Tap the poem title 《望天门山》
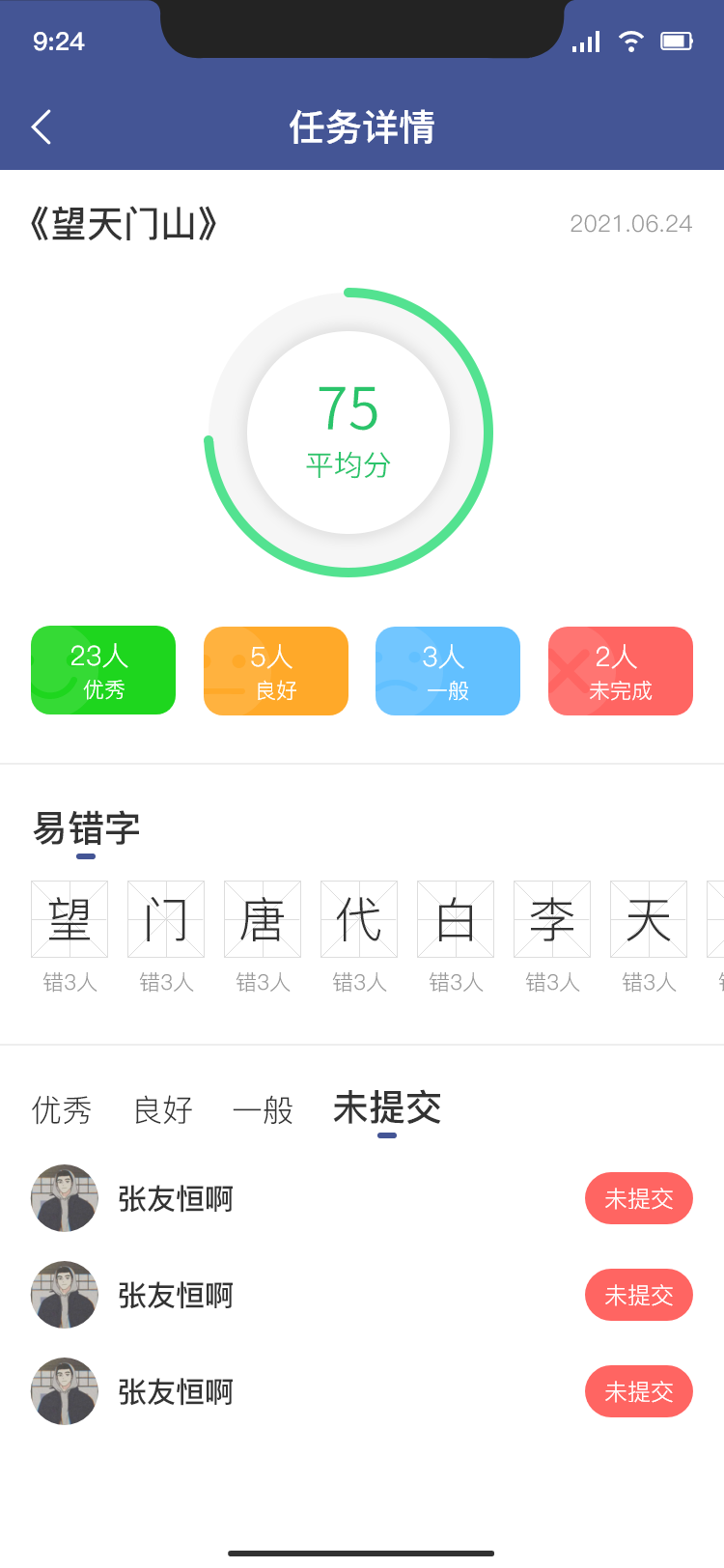Image resolution: width=724 pixels, height=1568 pixels. tap(123, 223)
